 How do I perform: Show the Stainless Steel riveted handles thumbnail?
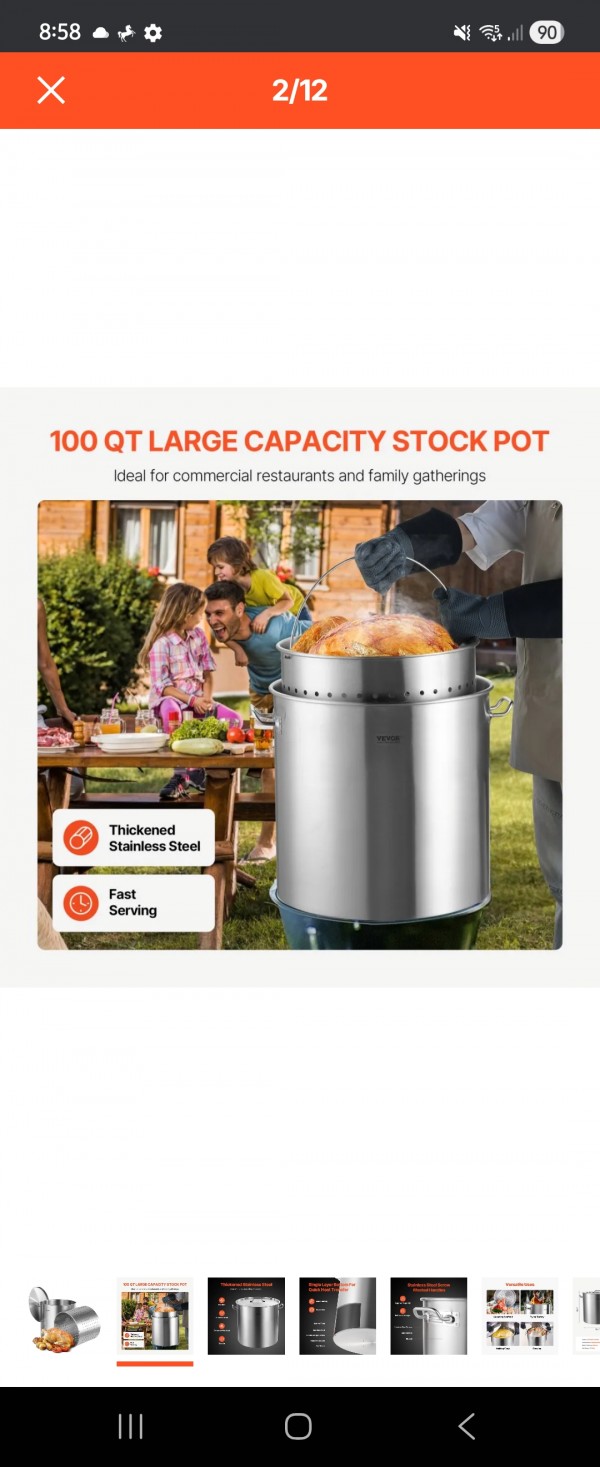428,1316
